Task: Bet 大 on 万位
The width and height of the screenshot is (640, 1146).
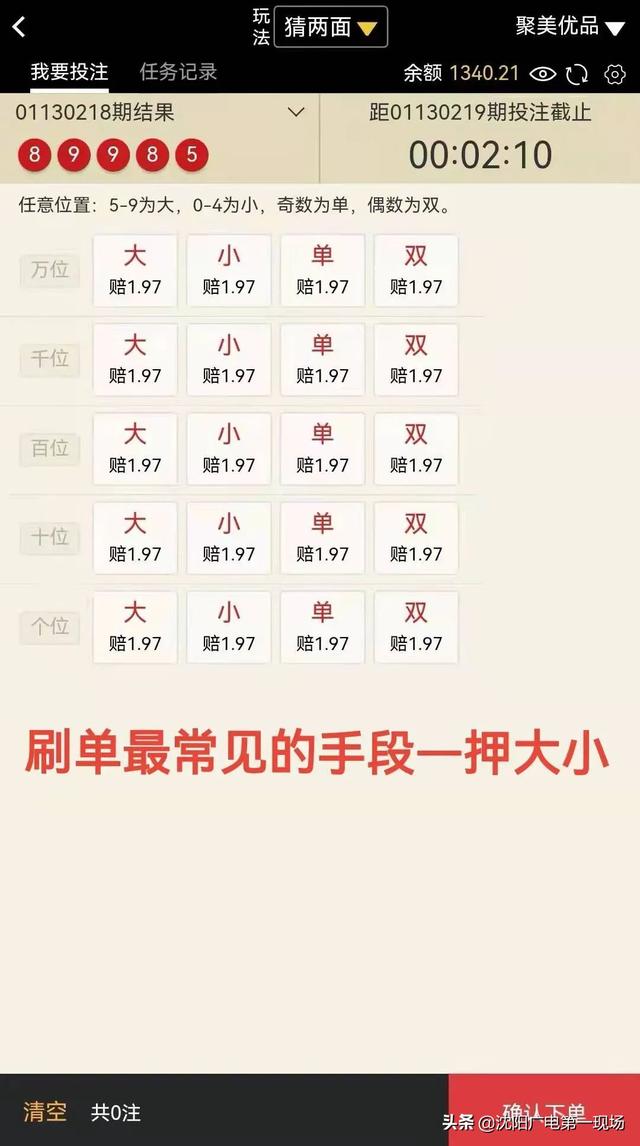Action: pos(135,270)
